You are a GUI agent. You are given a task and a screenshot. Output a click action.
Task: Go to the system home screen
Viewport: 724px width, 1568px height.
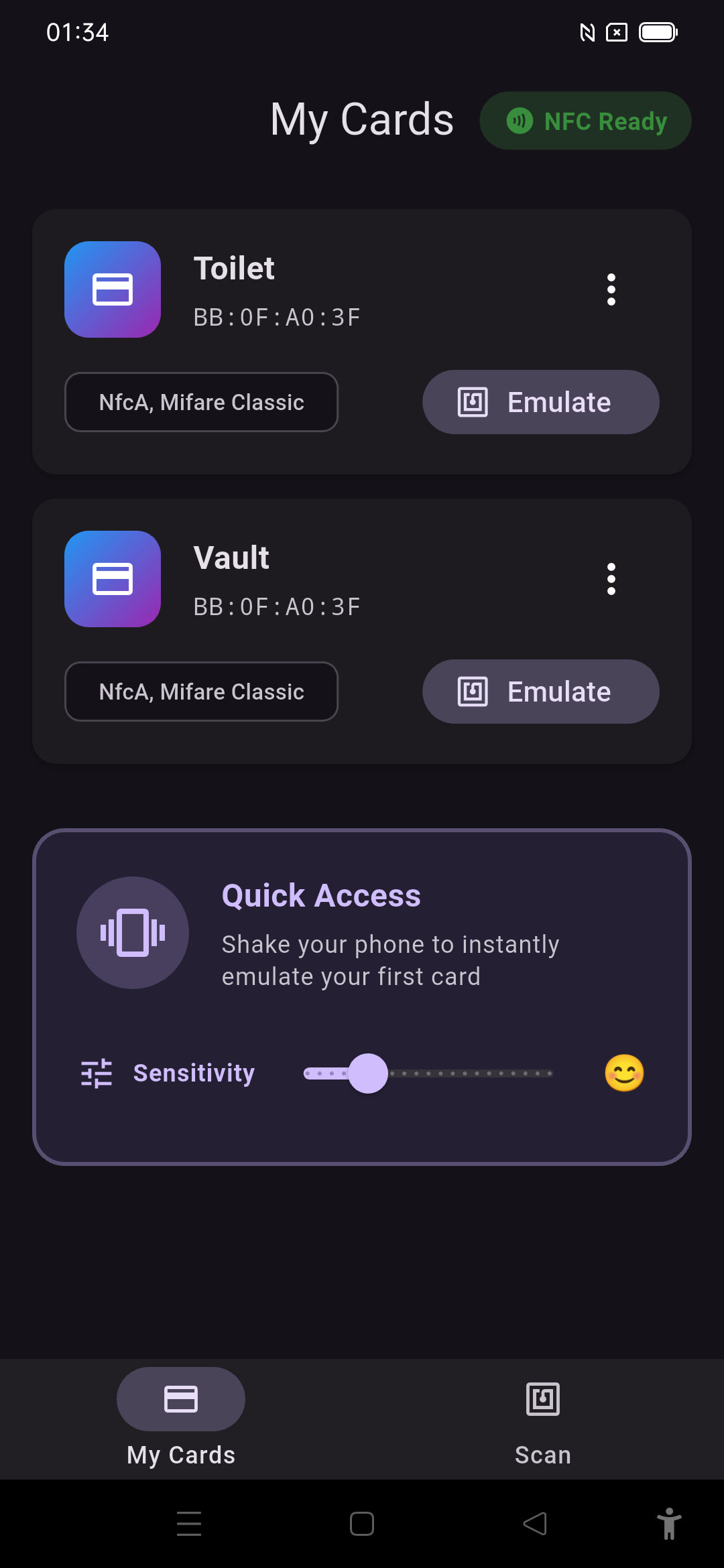[x=362, y=1524]
